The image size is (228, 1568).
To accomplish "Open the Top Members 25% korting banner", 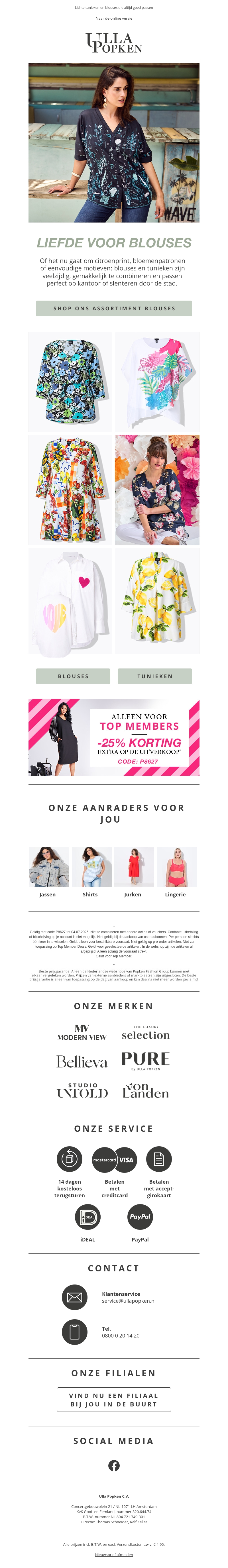I will click(113, 737).
